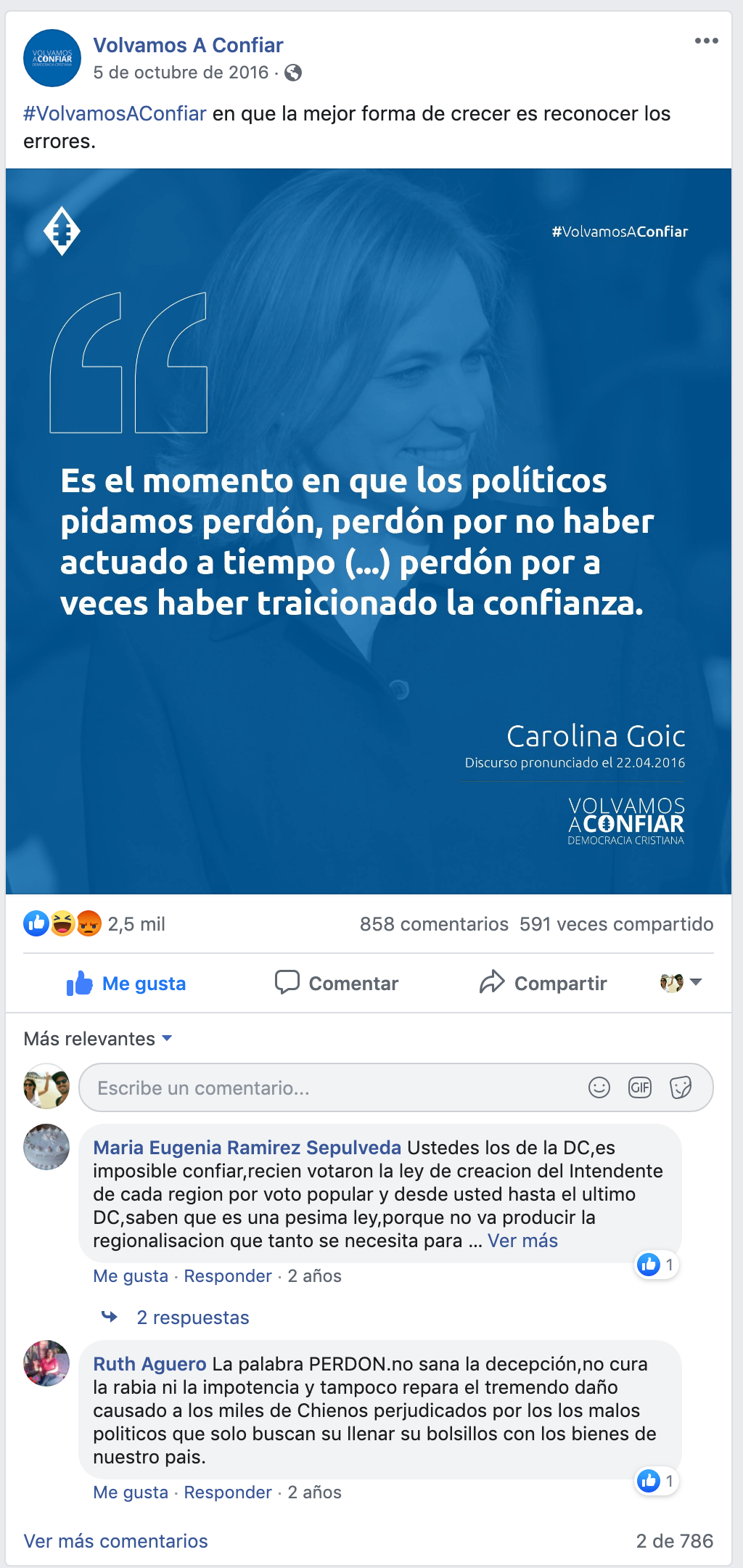This screenshot has height=1568, width=743.
Task: Share the post with Compartir
Action: point(543,984)
